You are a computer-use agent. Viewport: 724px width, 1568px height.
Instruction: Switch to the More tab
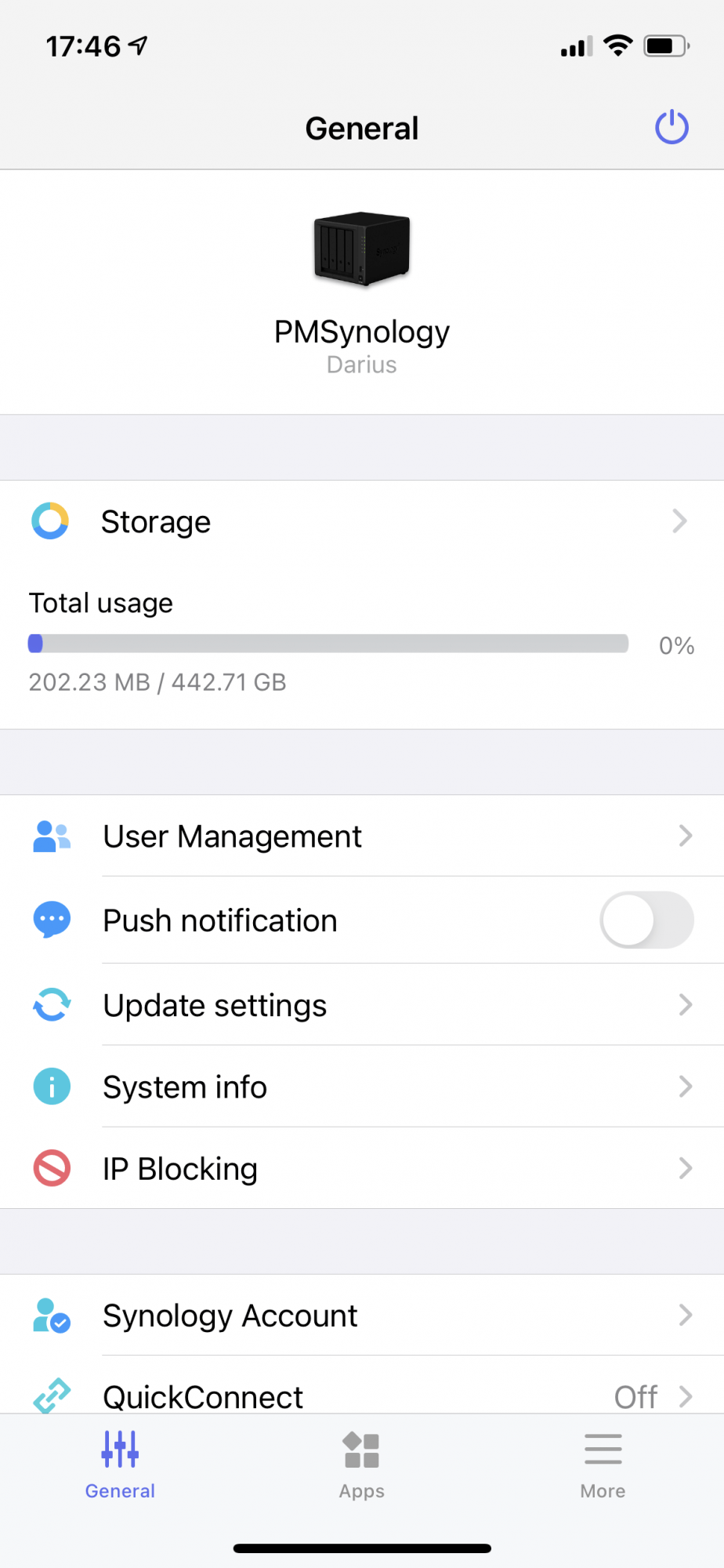coord(603,1464)
